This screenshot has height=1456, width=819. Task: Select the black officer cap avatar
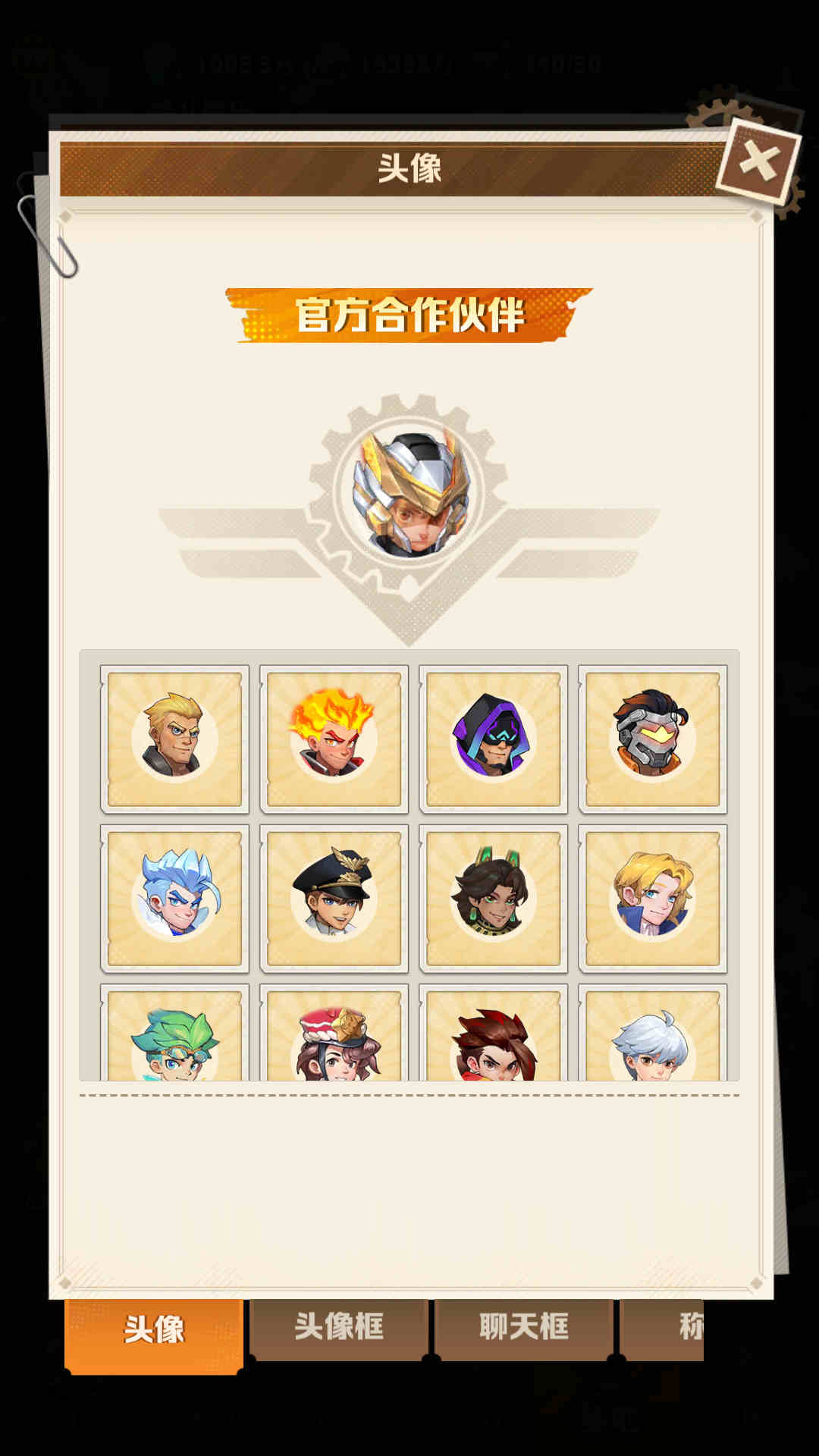[x=334, y=898]
